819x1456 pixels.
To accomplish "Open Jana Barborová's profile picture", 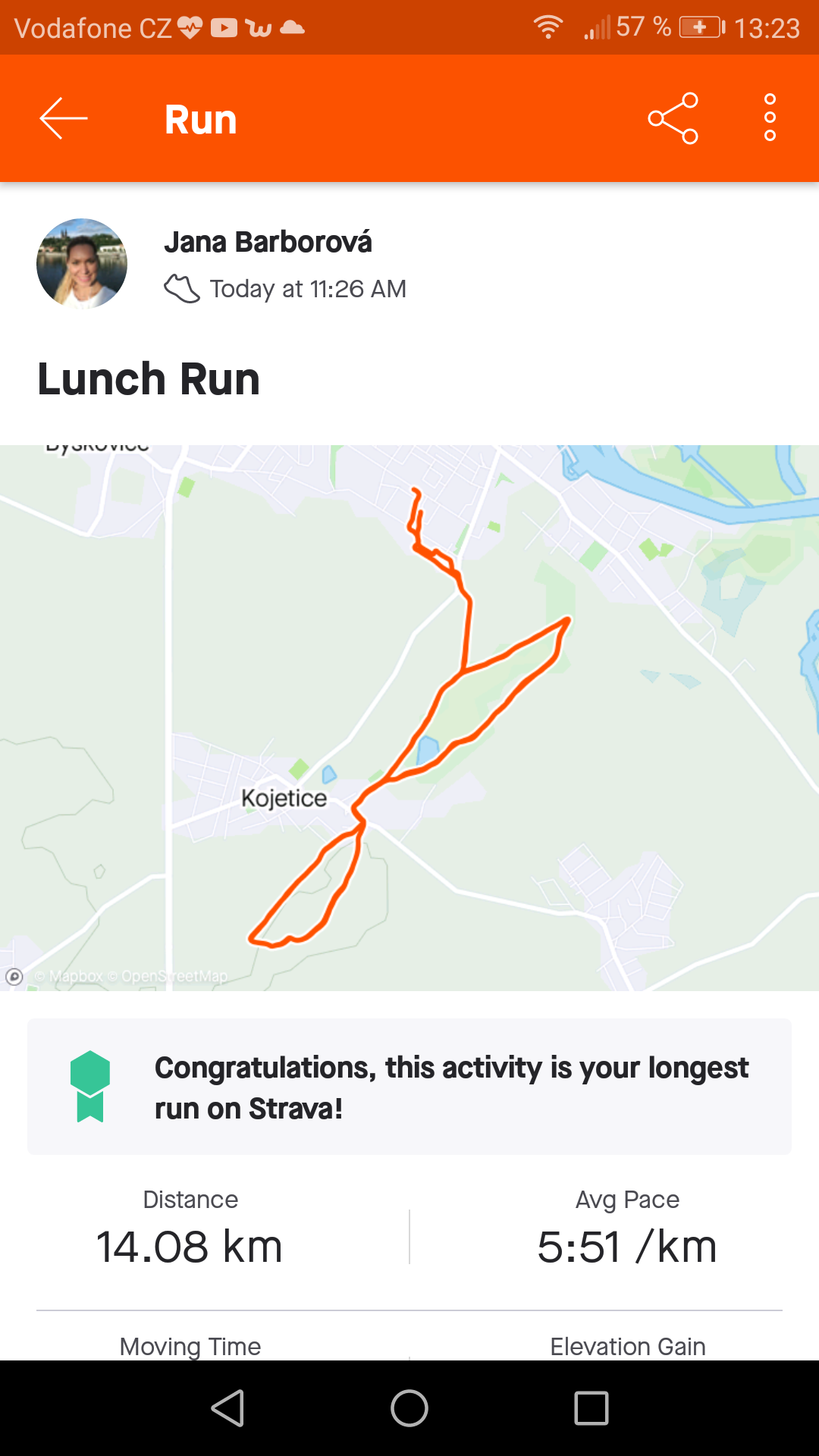I will point(82,263).
